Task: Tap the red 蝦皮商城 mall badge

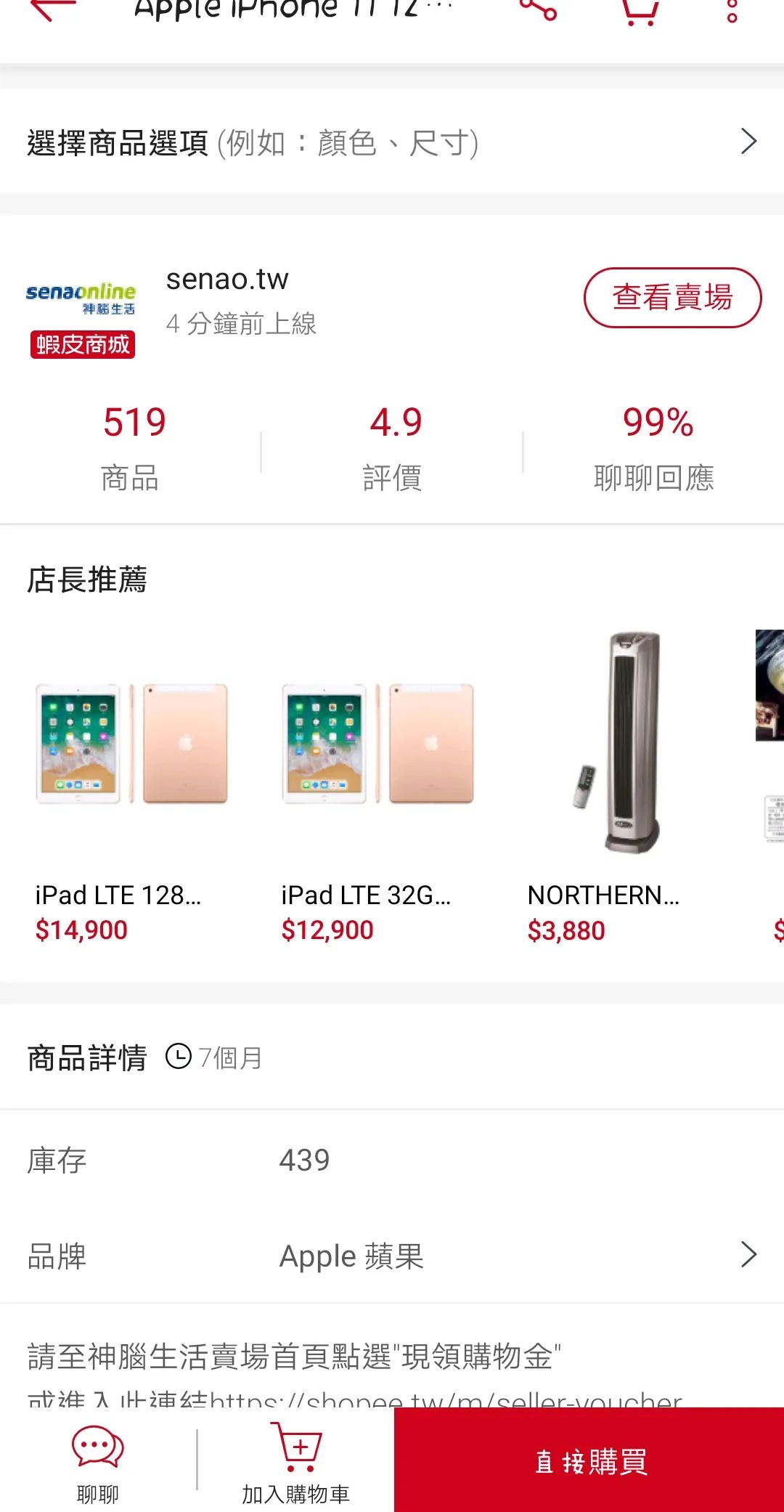Action: pyautogui.click(x=82, y=346)
